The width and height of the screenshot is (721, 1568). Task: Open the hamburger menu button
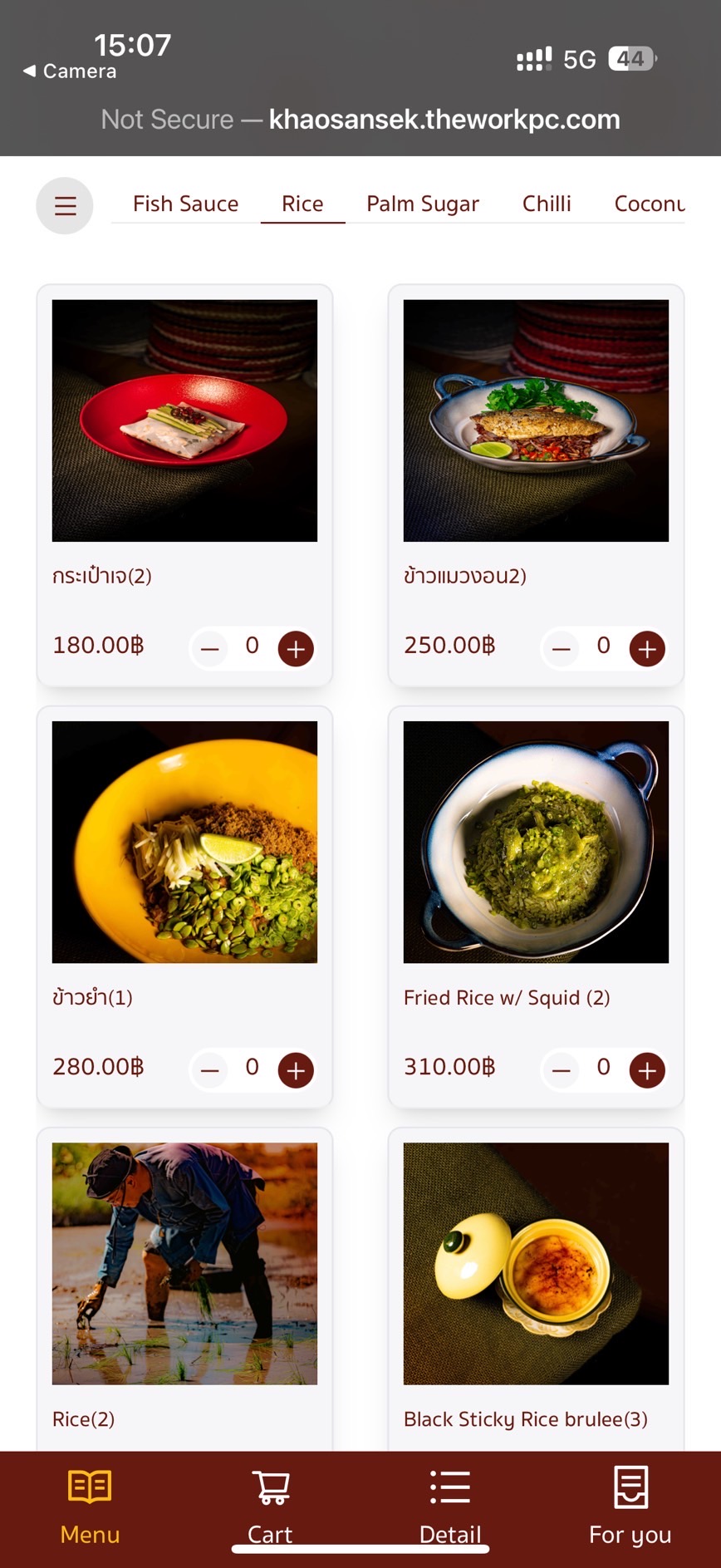pos(65,205)
